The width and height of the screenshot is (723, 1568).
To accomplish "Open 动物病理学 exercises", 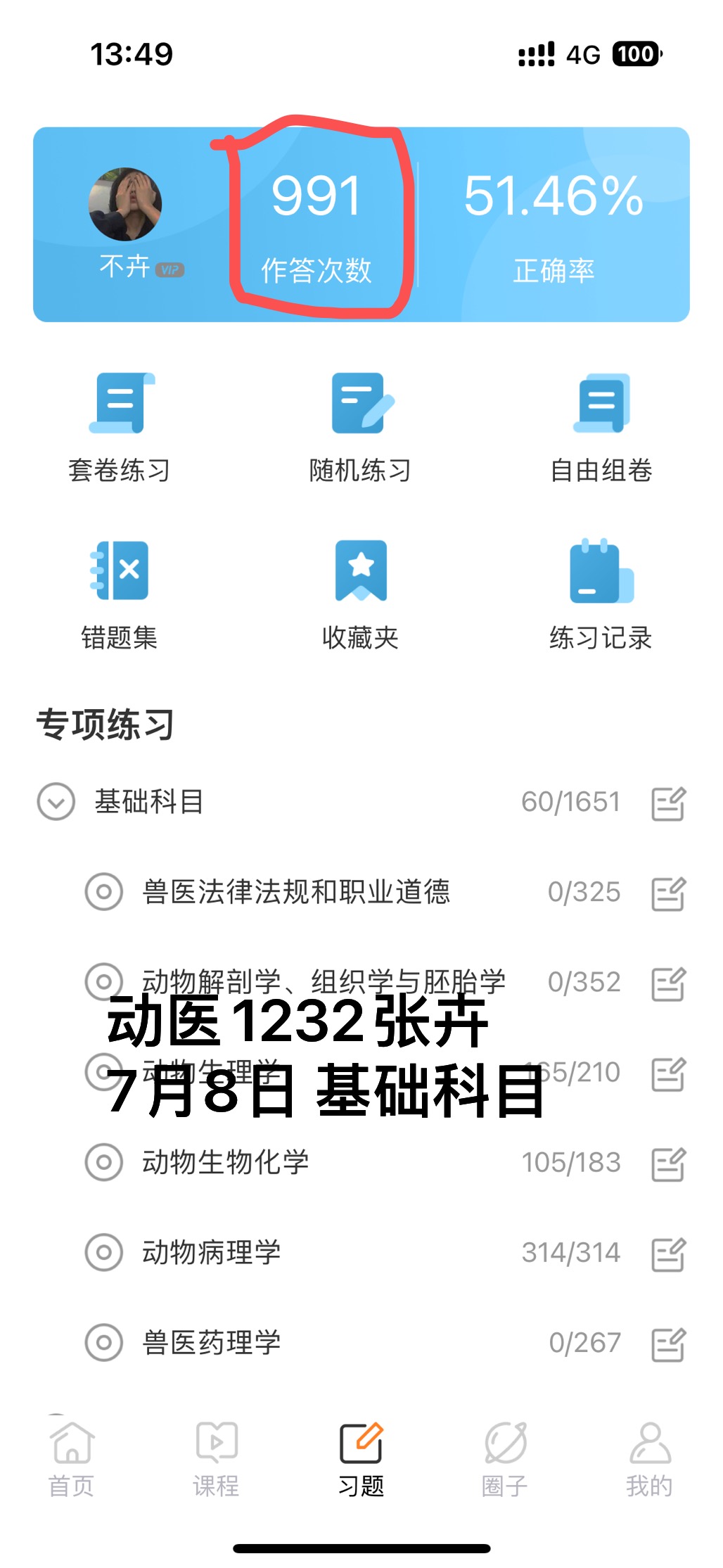I will [385, 1252].
